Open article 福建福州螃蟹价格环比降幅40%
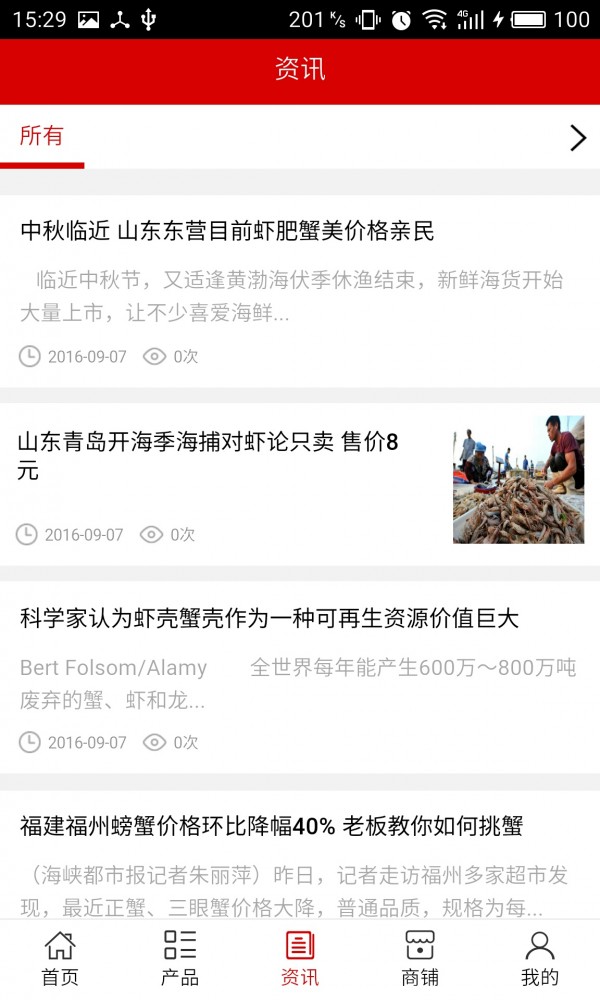Screen dimensions: 600x1000 click(272, 827)
